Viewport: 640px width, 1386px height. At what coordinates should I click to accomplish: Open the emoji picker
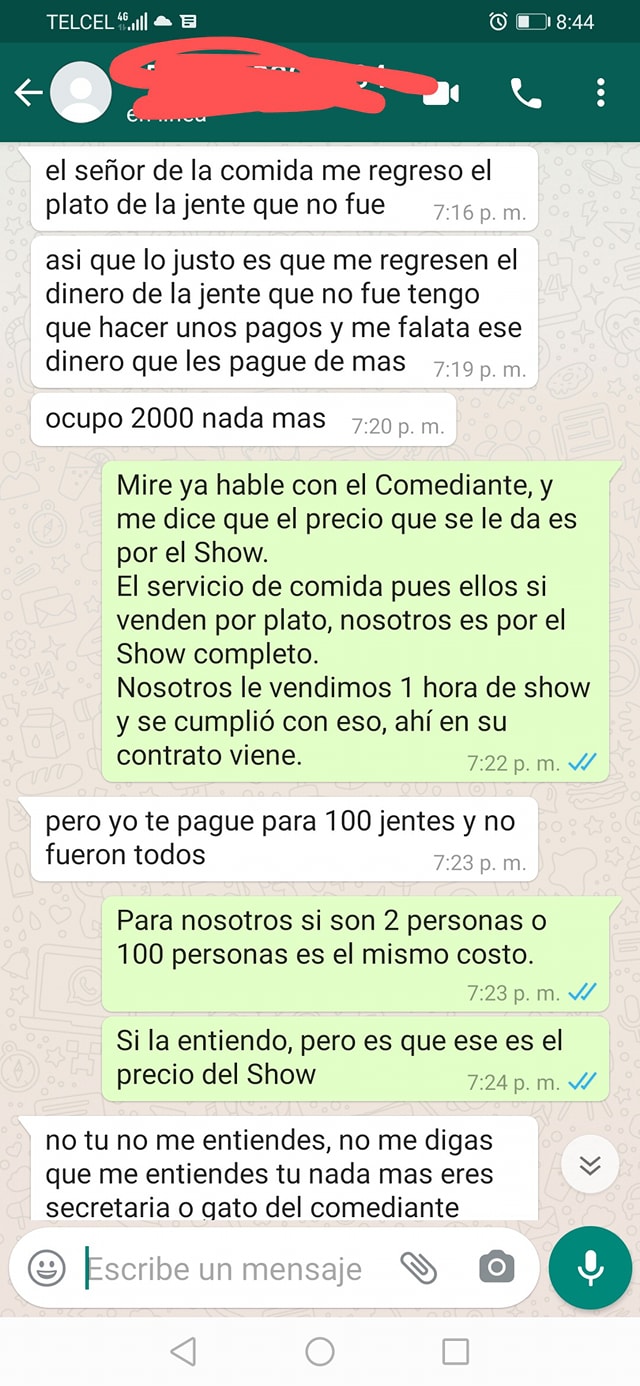click(46, 1269)
